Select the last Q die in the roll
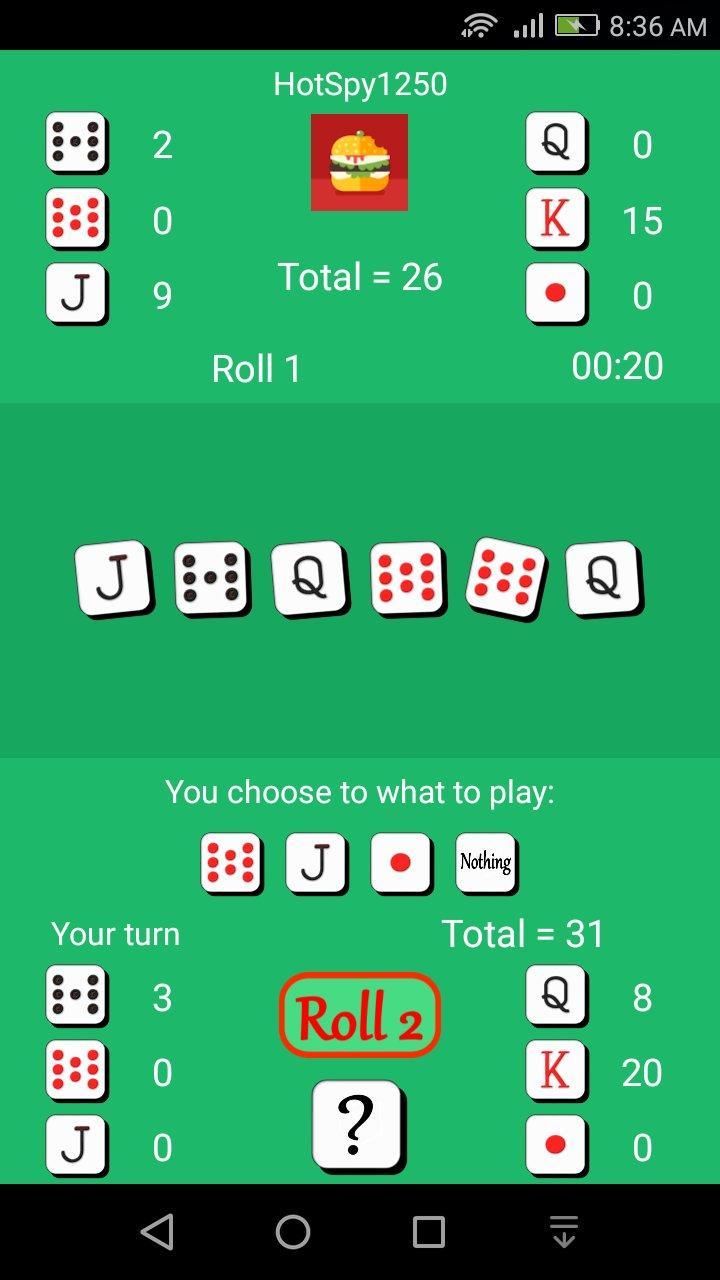The height and width of the screenshot is (1280, 720). click(601, 578)
